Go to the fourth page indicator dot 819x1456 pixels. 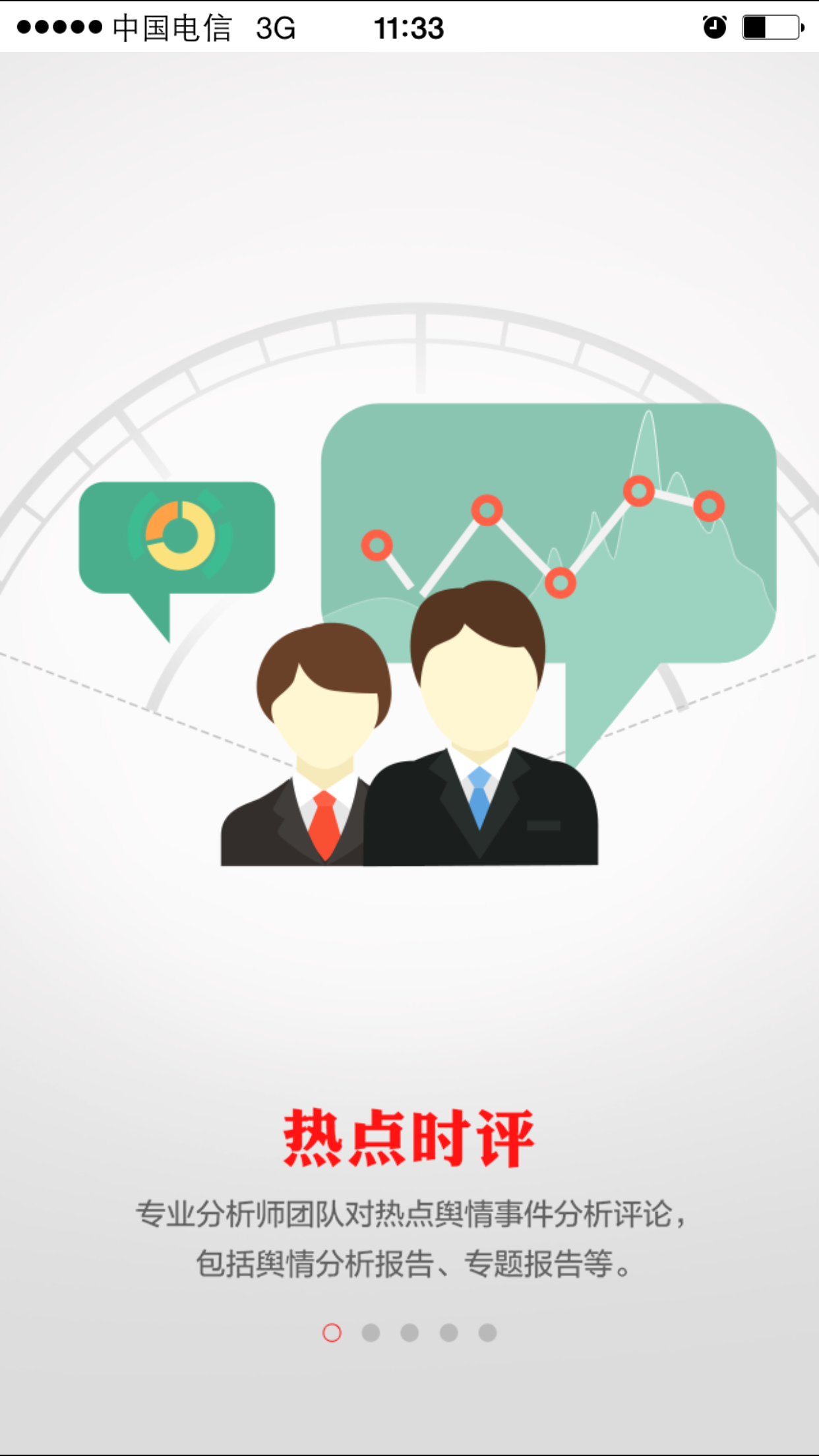(x=449, y=1333)
